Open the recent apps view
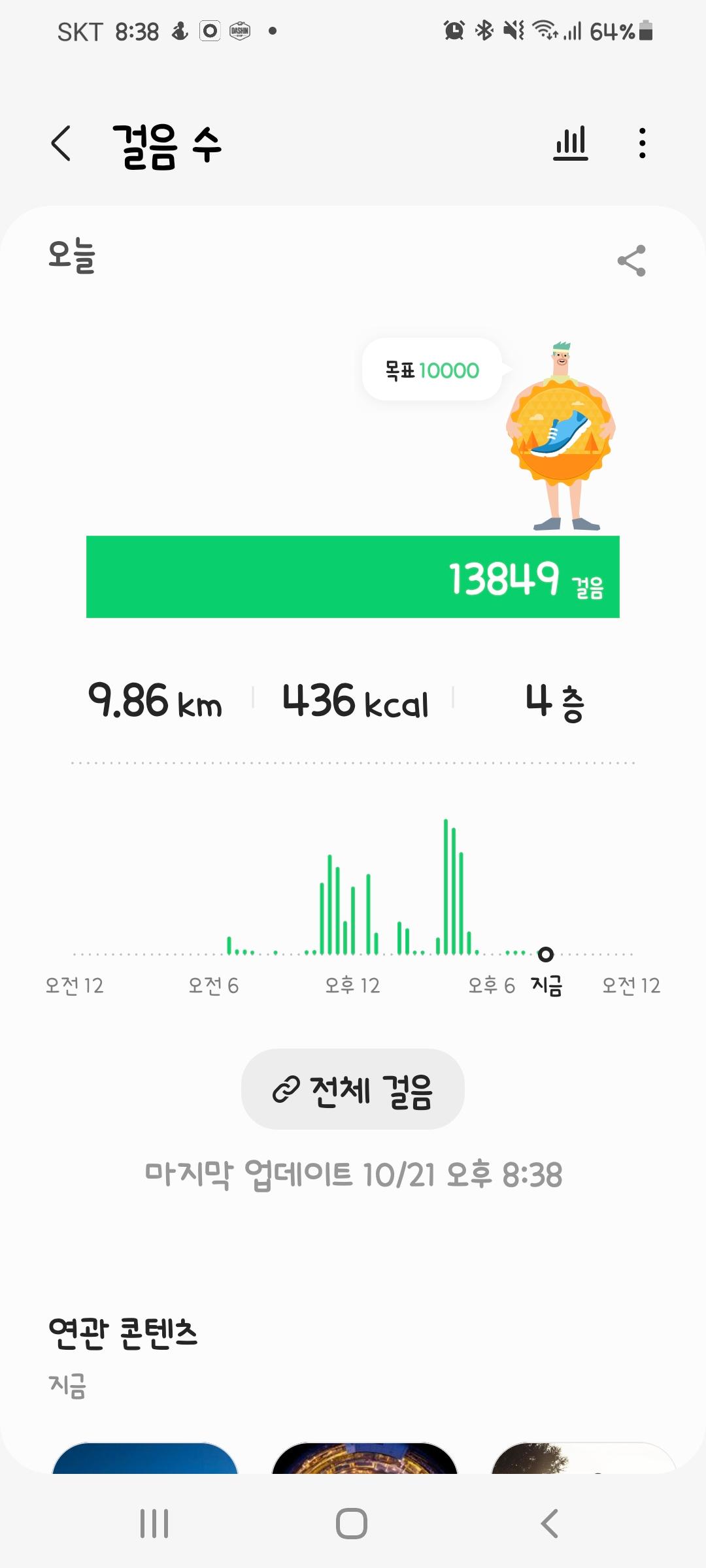706x1568 pixels. [154, 1524]
